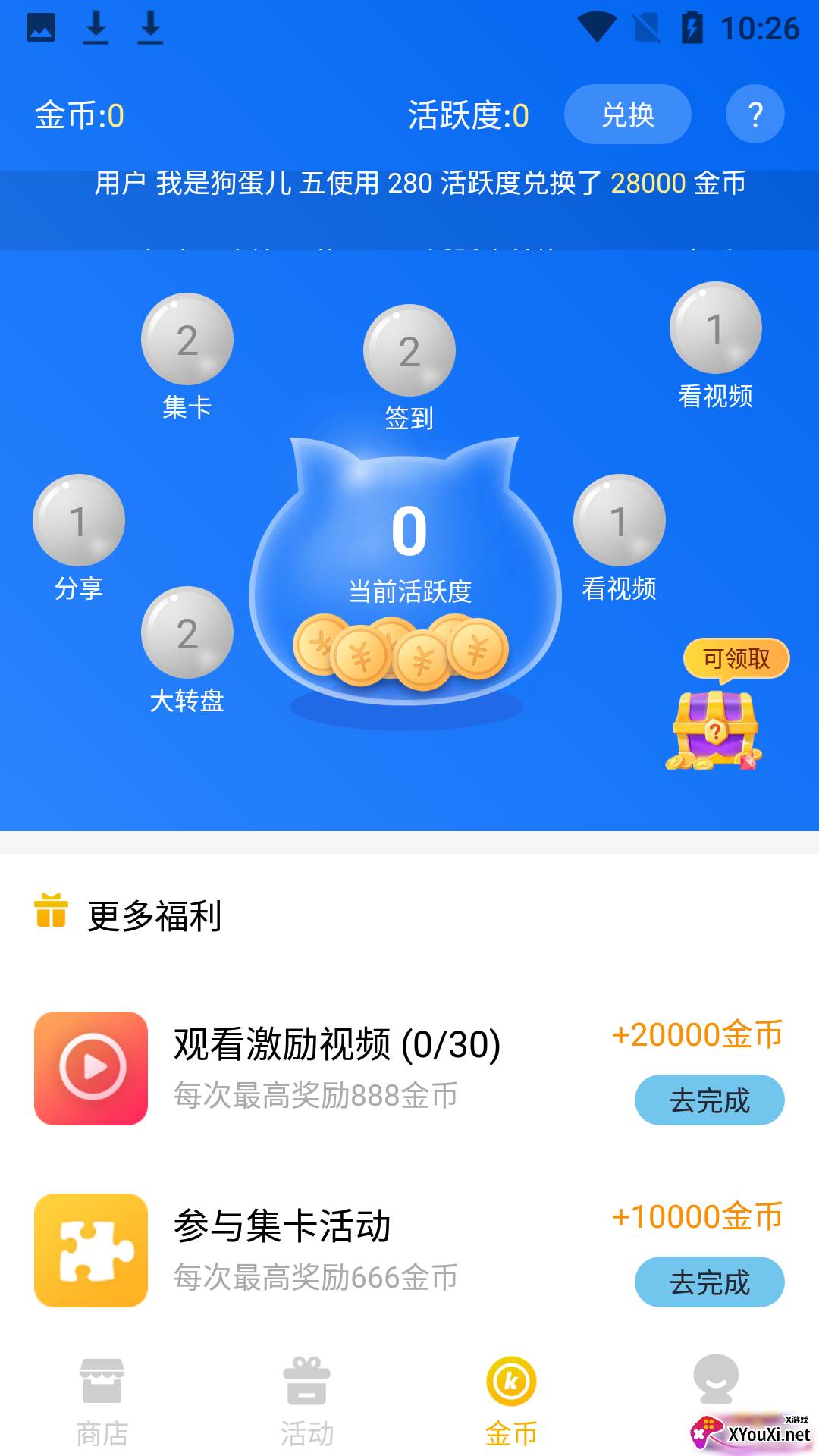This screenshot has height=1456, width=819.
Task: Collect the 大转盘 bubble
Action: pos(187,632)
